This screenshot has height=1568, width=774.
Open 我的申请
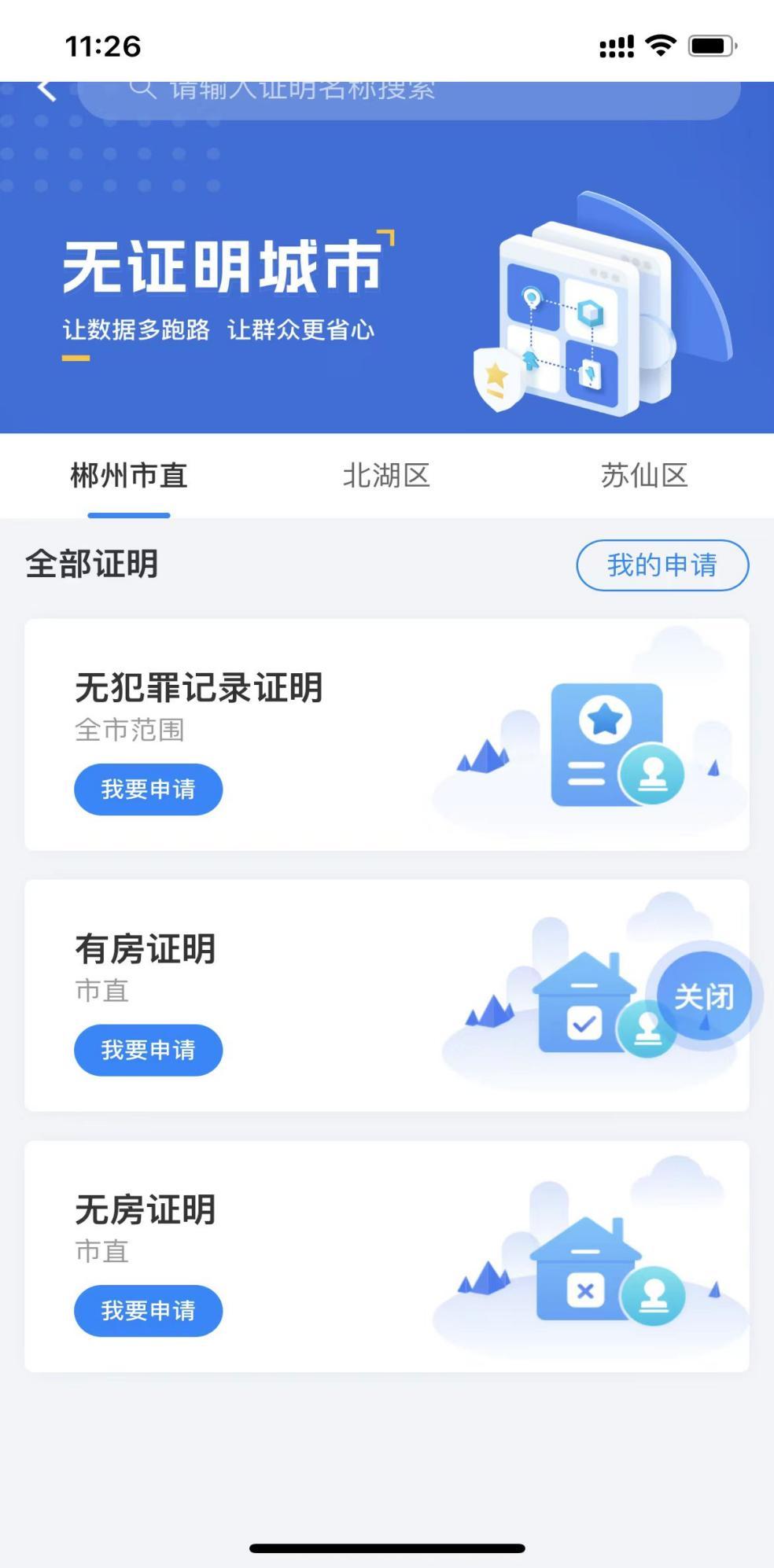(x=664, y=564)
